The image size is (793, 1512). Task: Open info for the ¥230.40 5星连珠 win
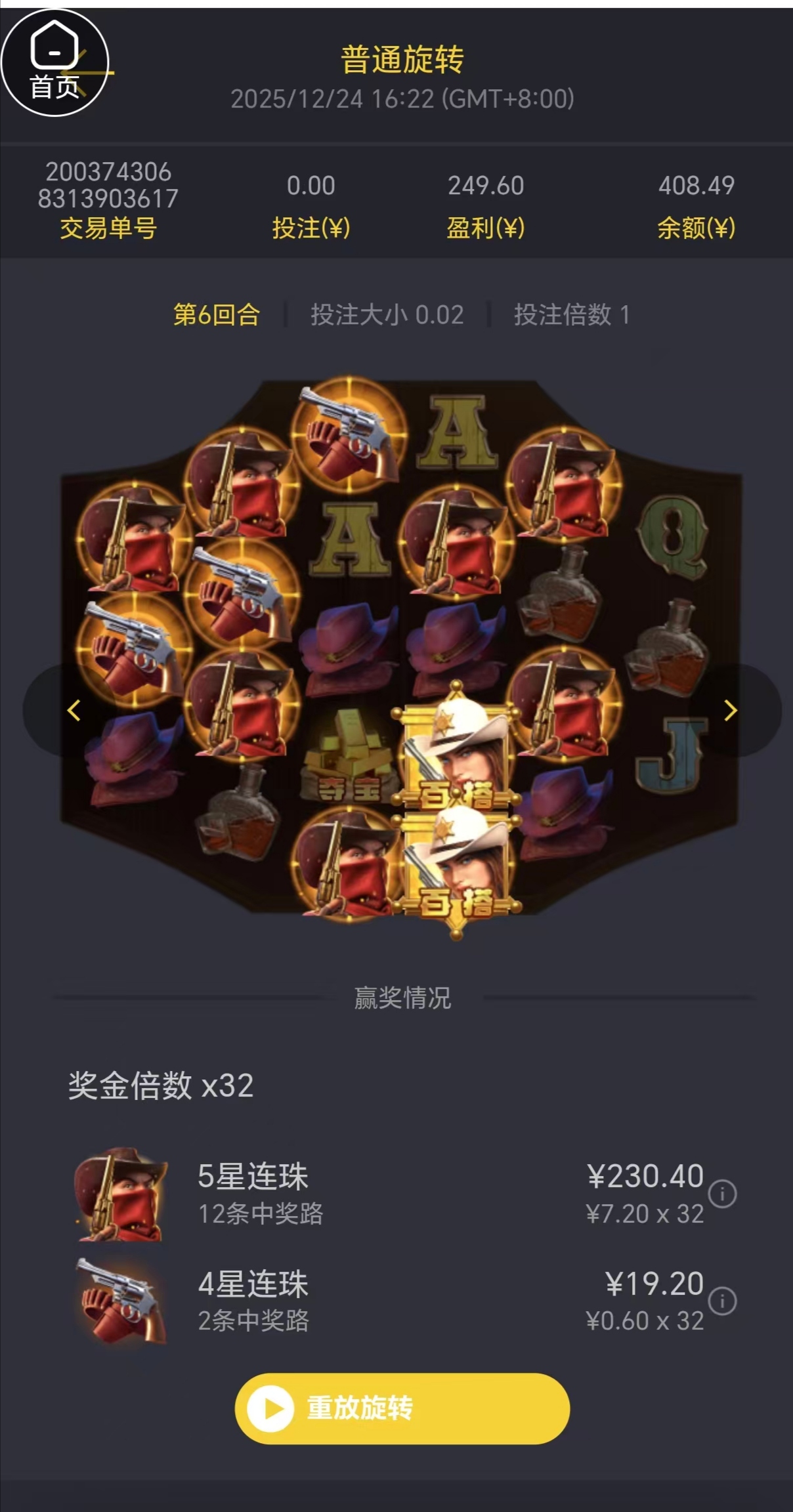coord(723,1193)
